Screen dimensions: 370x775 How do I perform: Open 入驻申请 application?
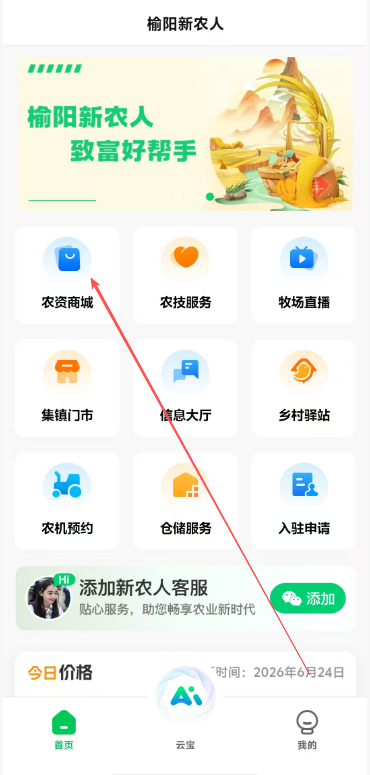(x=304, y=501)
